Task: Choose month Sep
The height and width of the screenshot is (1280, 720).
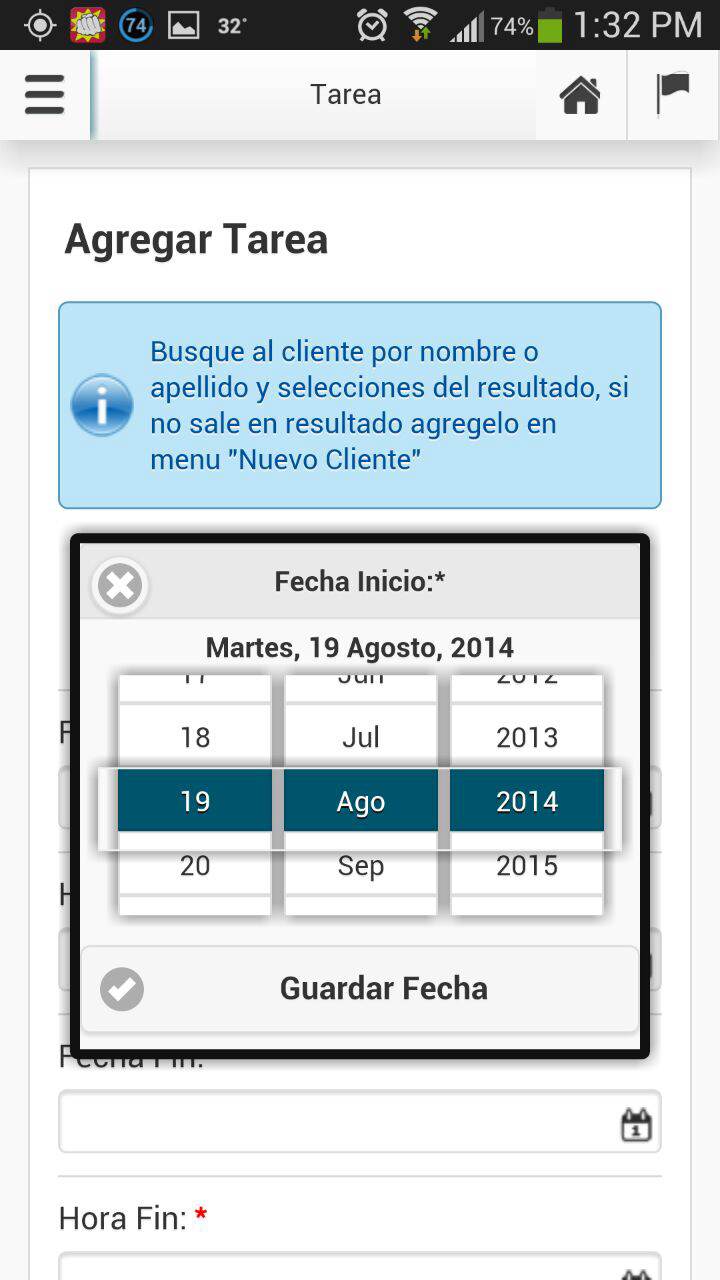Action: click(361, 865)
